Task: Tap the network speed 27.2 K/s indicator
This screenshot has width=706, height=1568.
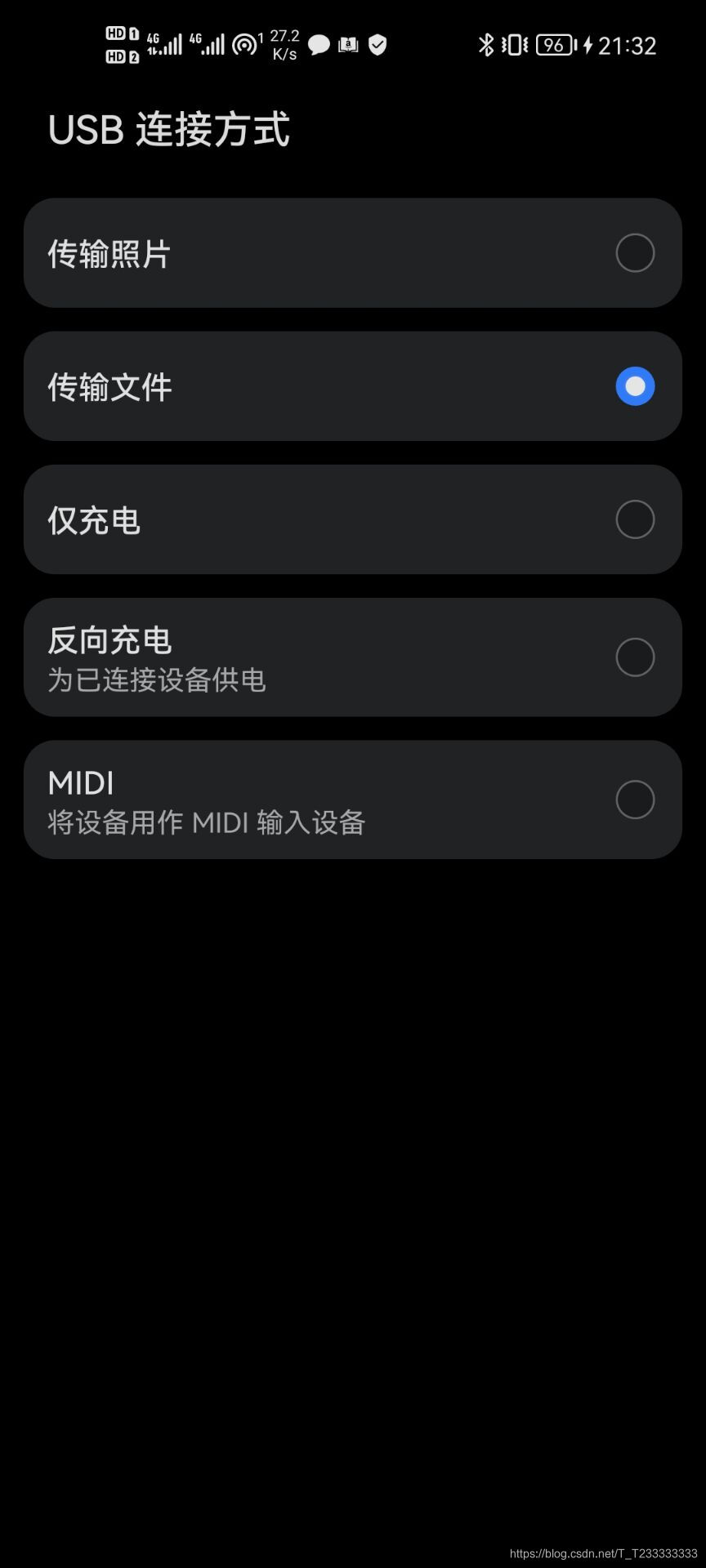Action: coord(284,43)
